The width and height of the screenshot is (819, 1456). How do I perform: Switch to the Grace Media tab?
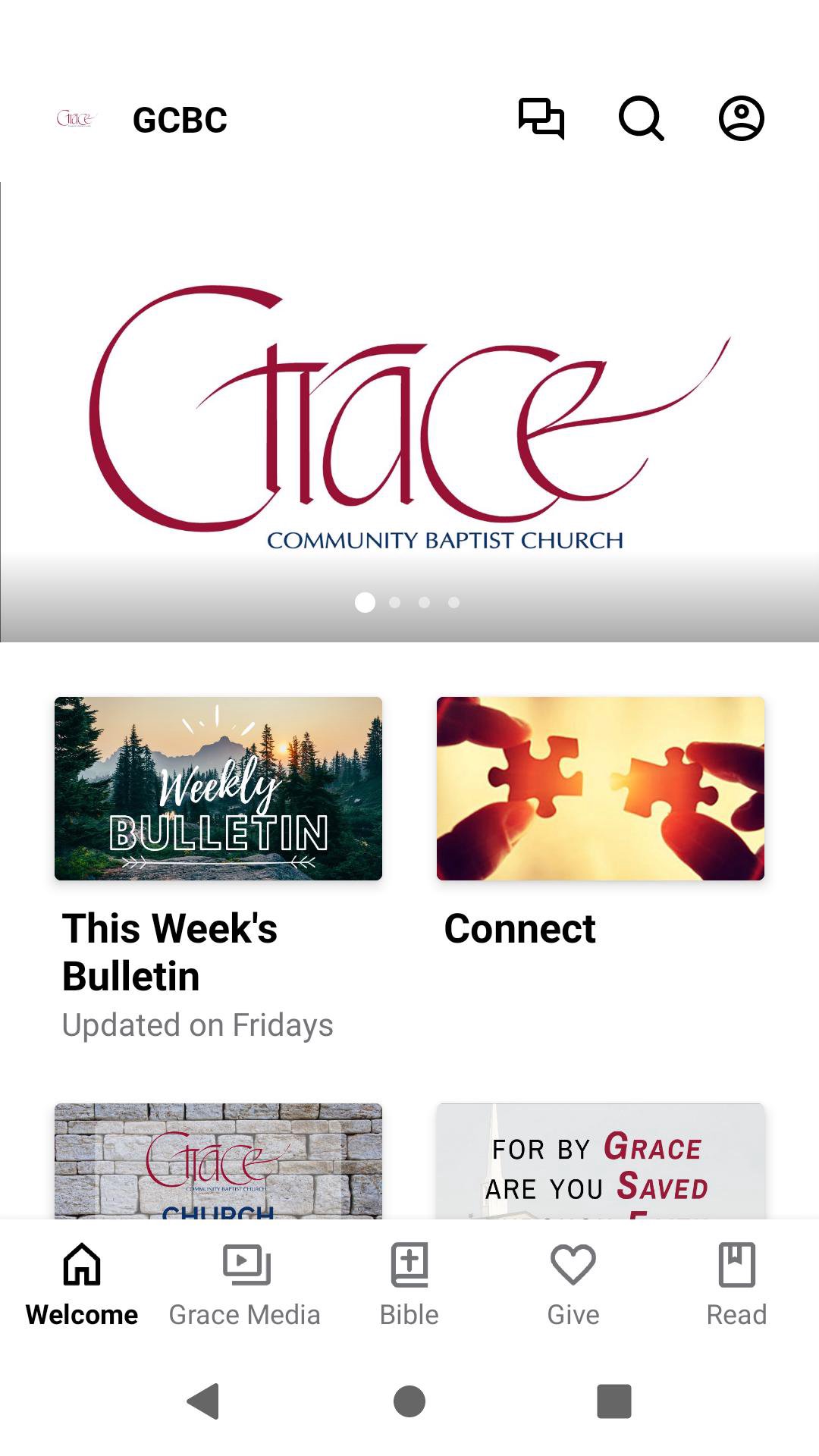(245, 1282)
